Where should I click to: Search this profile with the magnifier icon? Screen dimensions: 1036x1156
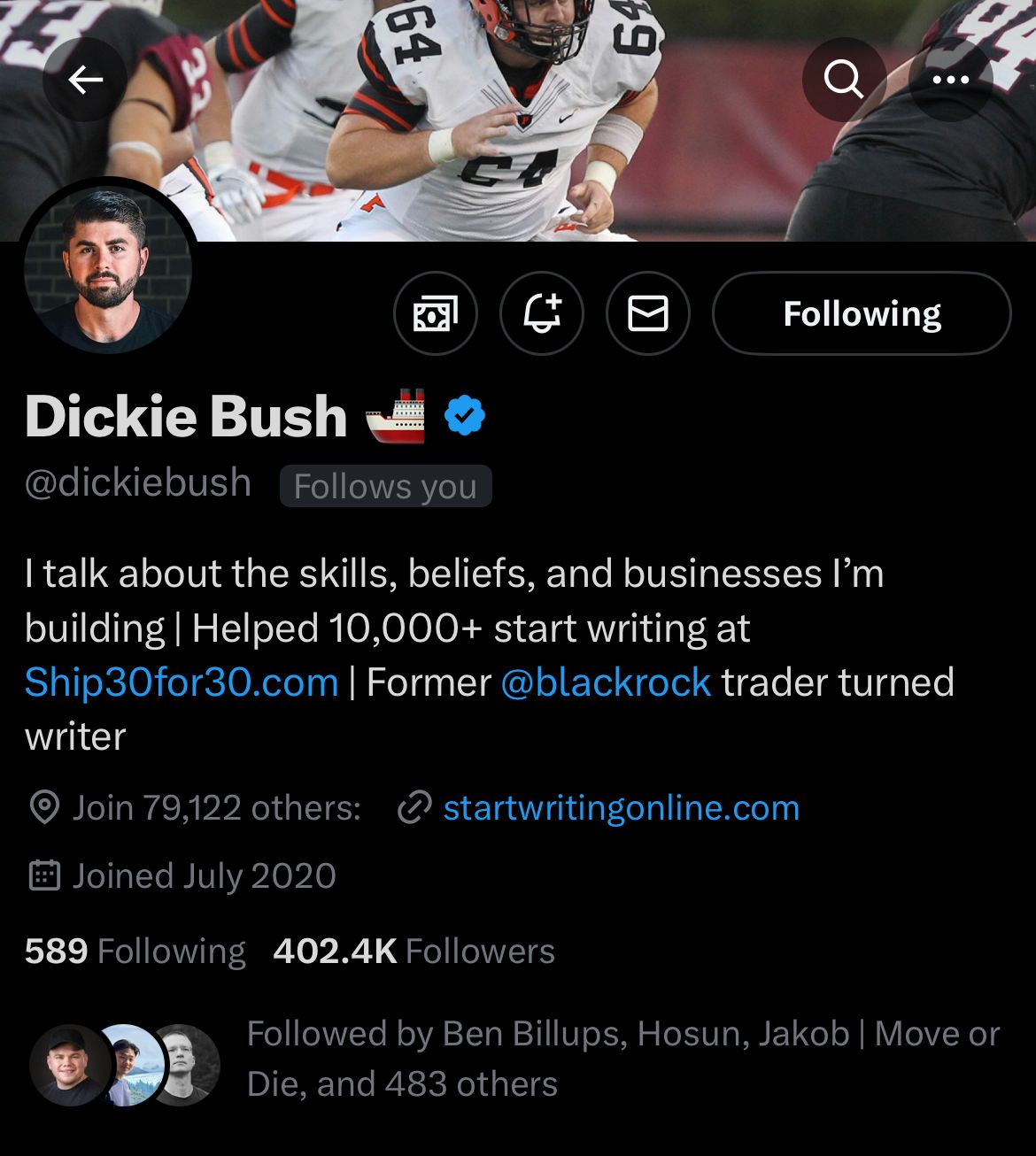(843, 80)
